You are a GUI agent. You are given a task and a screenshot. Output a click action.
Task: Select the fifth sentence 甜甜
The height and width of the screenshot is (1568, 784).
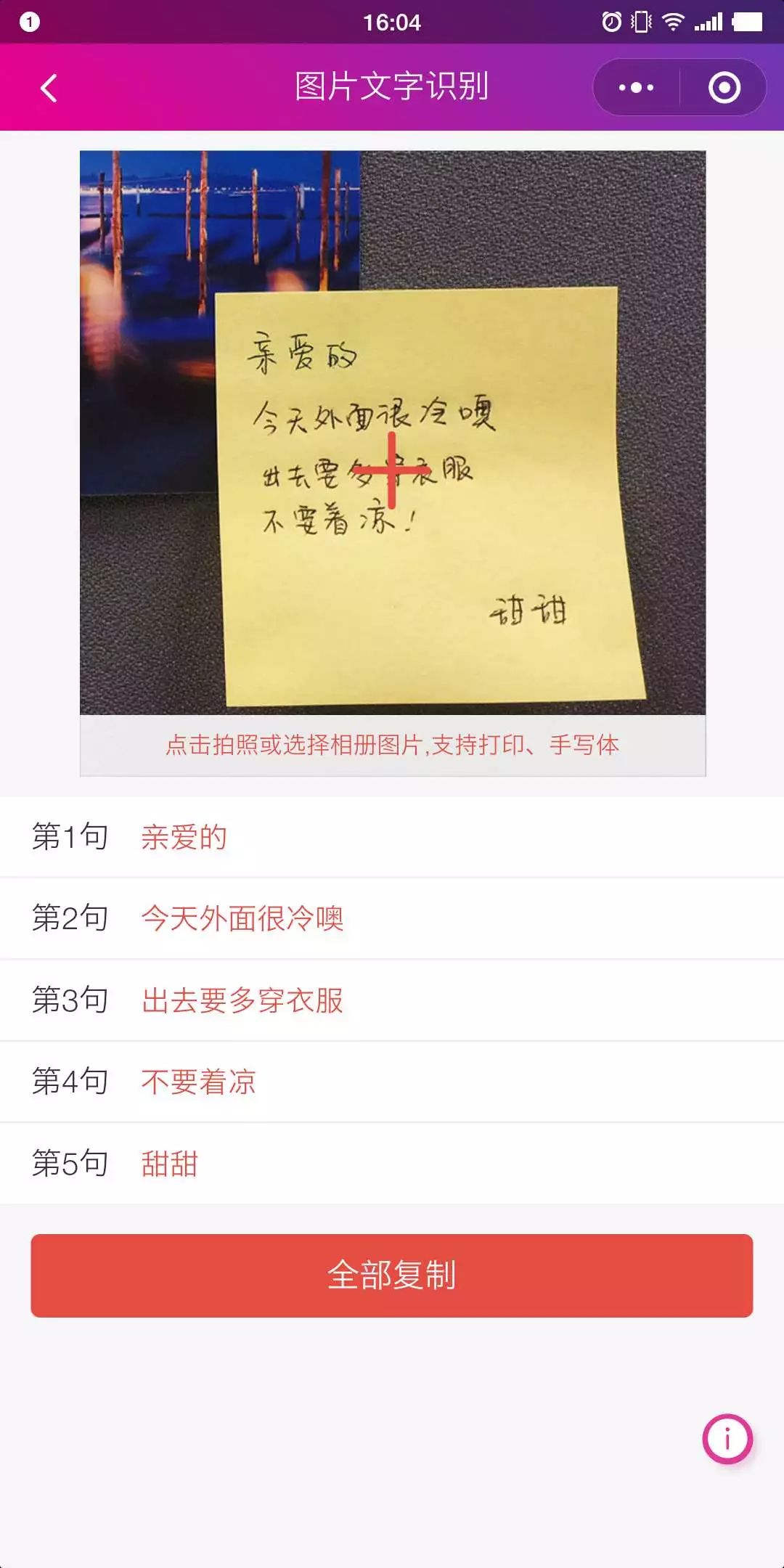[169, 1164]
